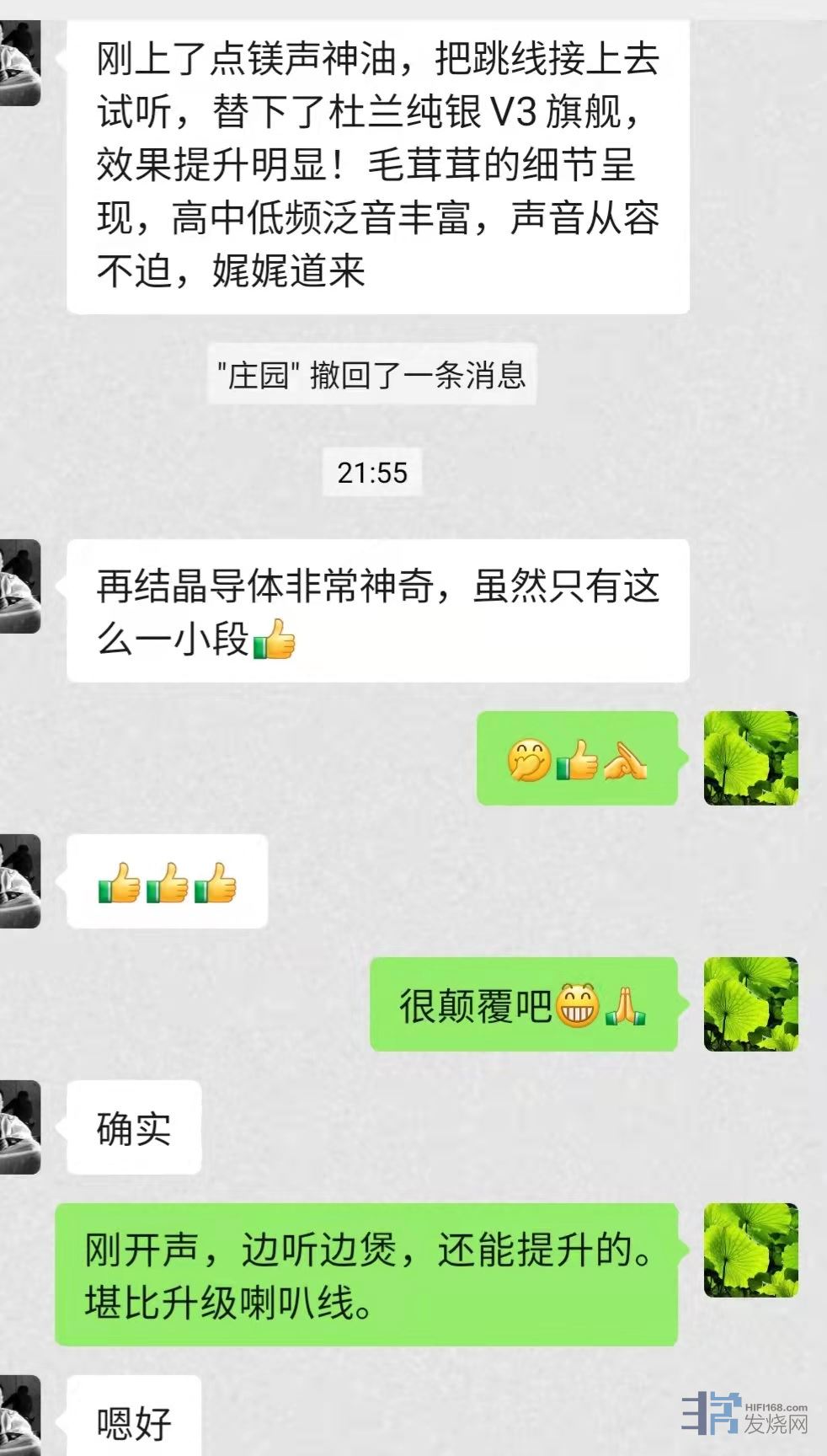Open green leaf avatar beside 很颠覆吧 message
827x1456 pixels.
click(750, 1004)
